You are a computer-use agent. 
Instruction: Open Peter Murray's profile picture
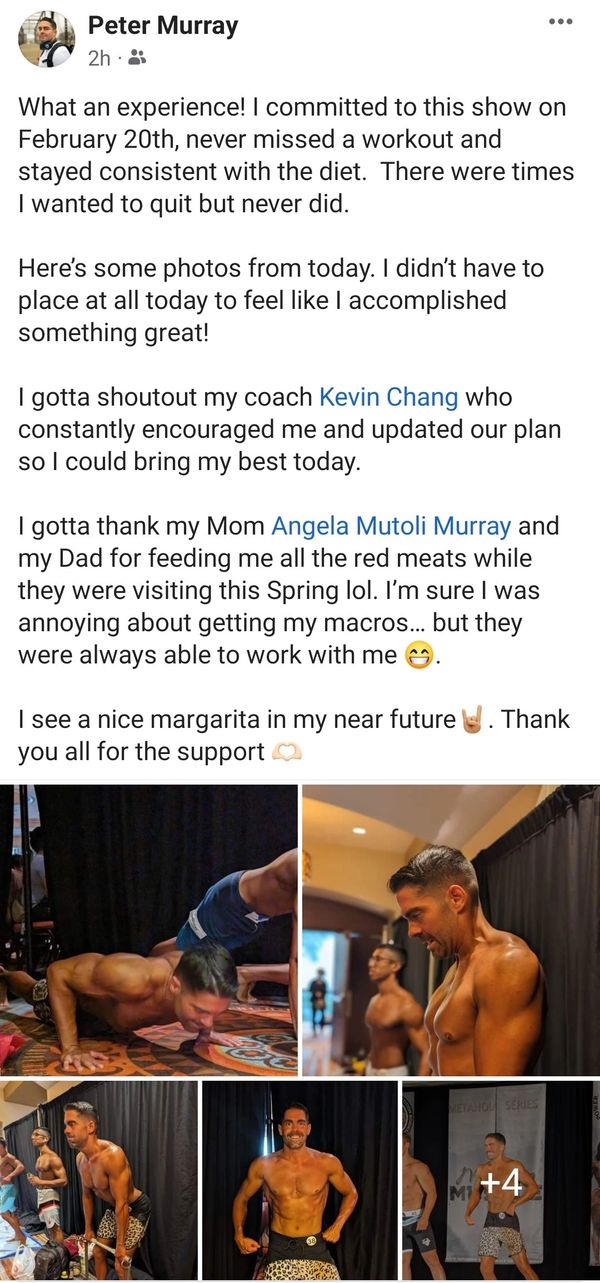(x=46, y=40)
